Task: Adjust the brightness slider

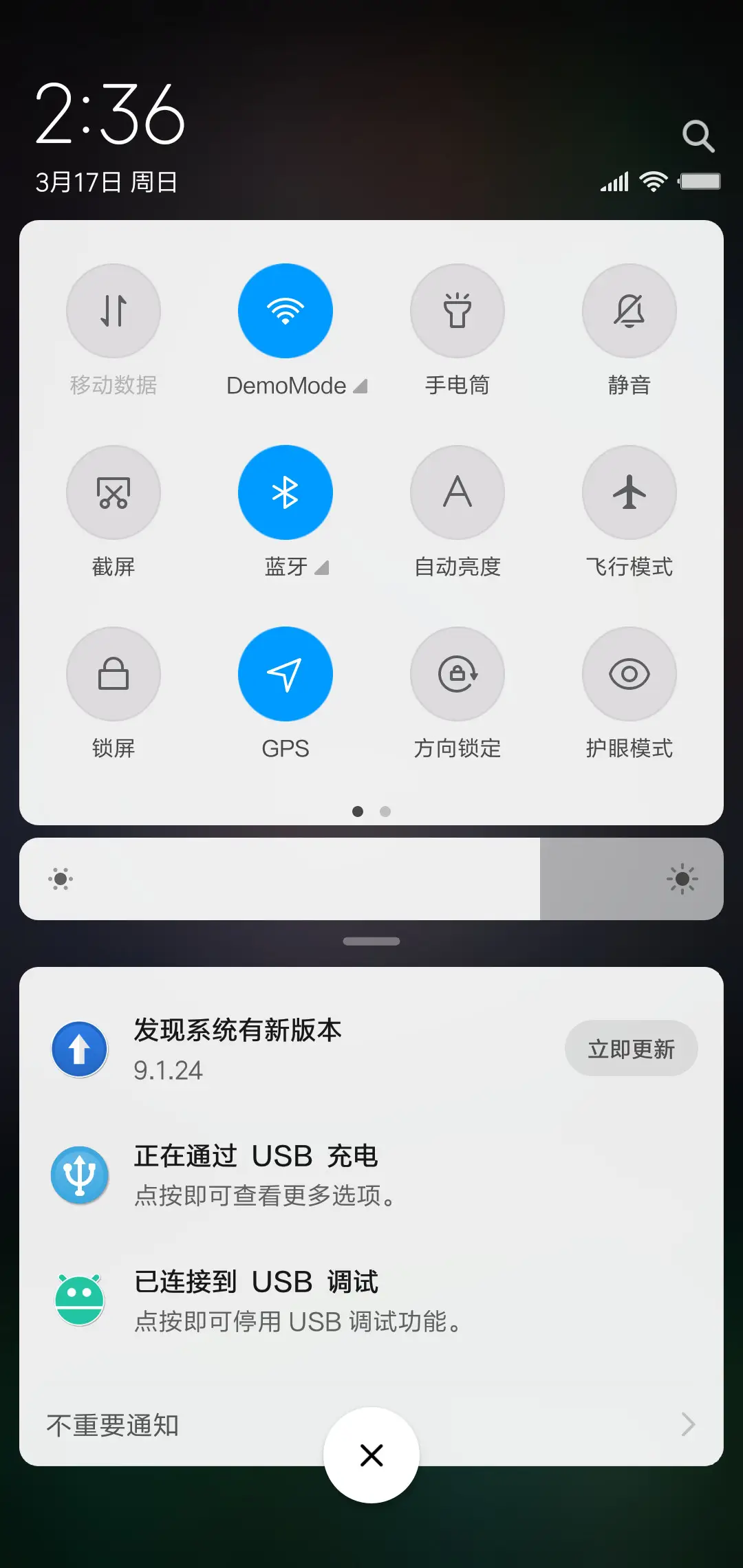Action: tap(371, 880)
